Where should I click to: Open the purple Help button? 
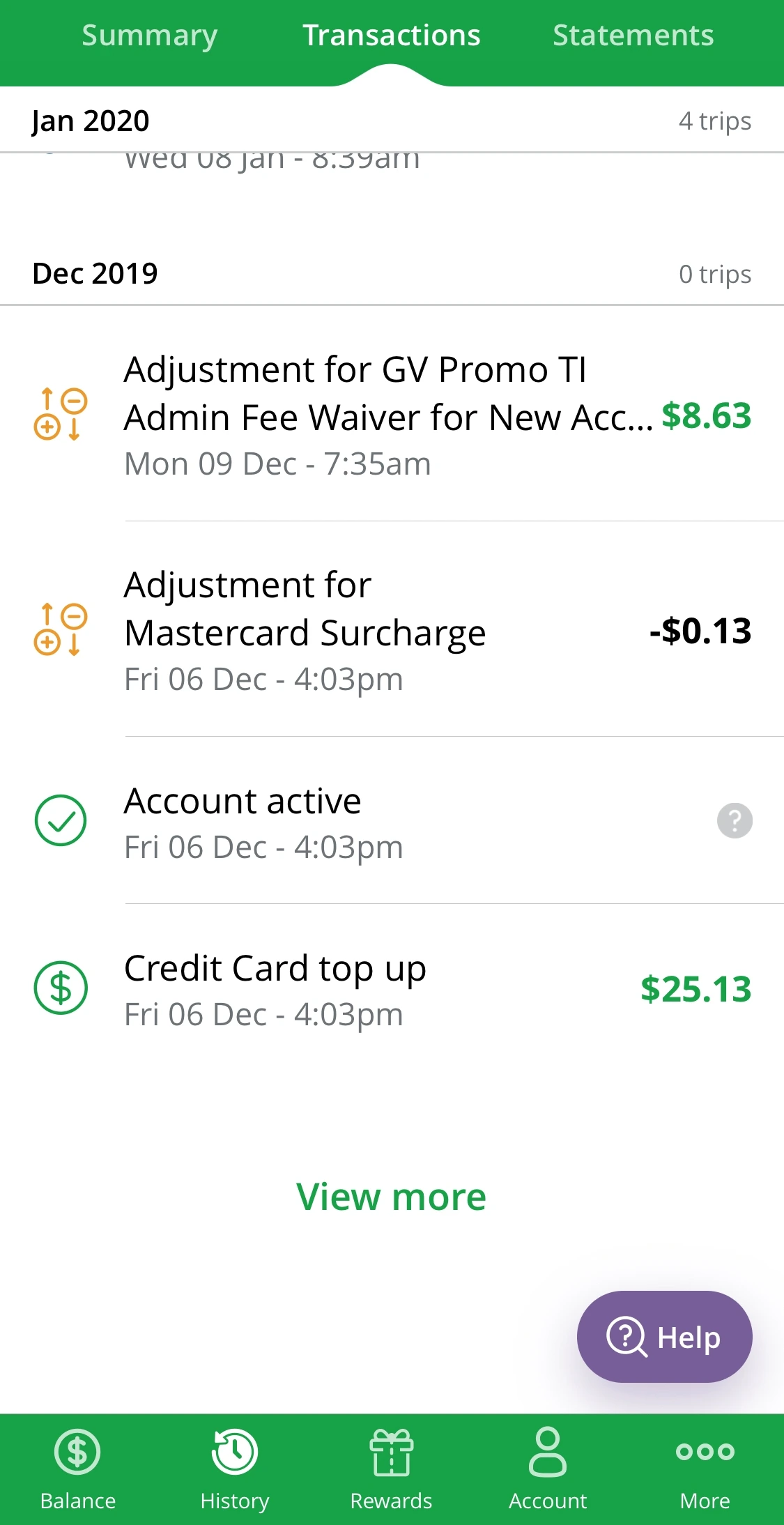coord(664,1336)
